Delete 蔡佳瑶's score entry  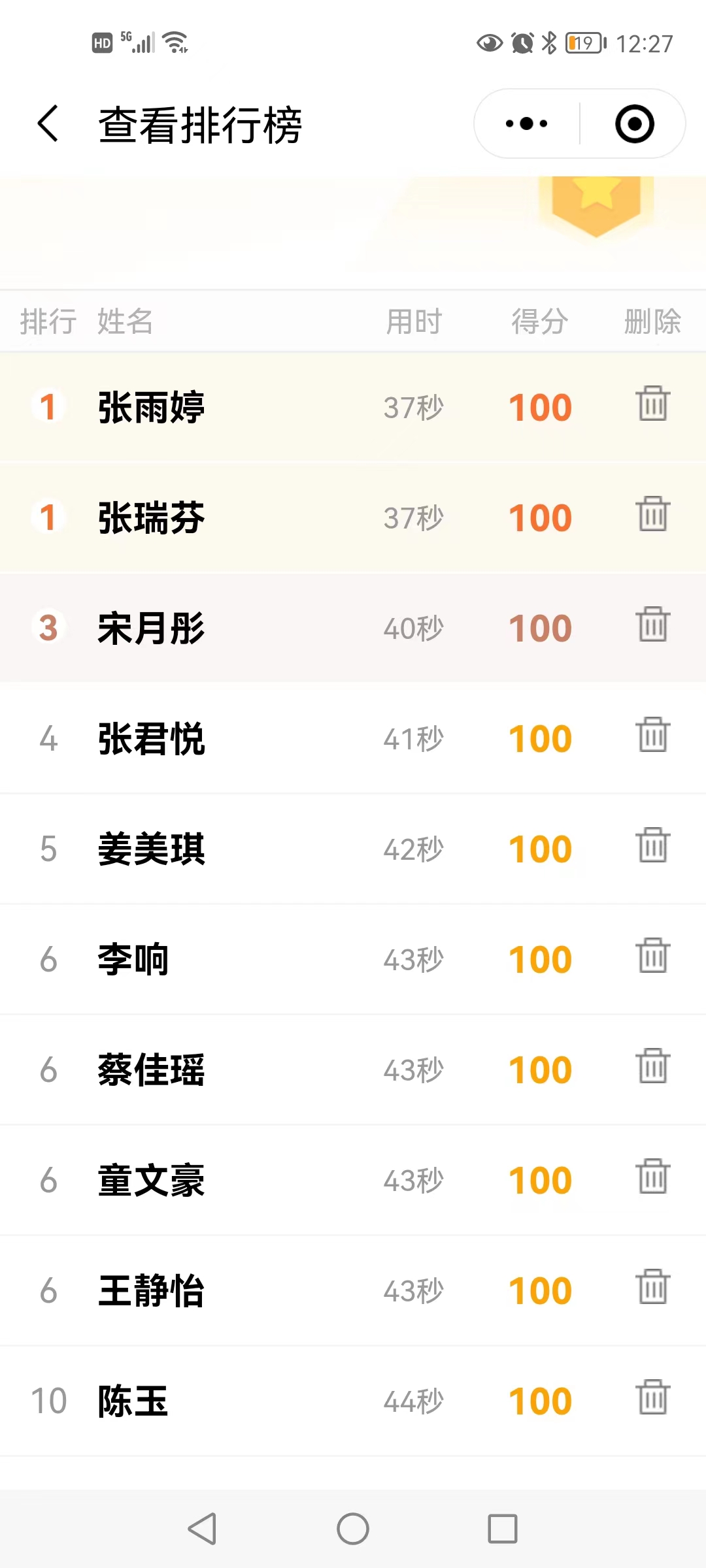(652, 1066)
